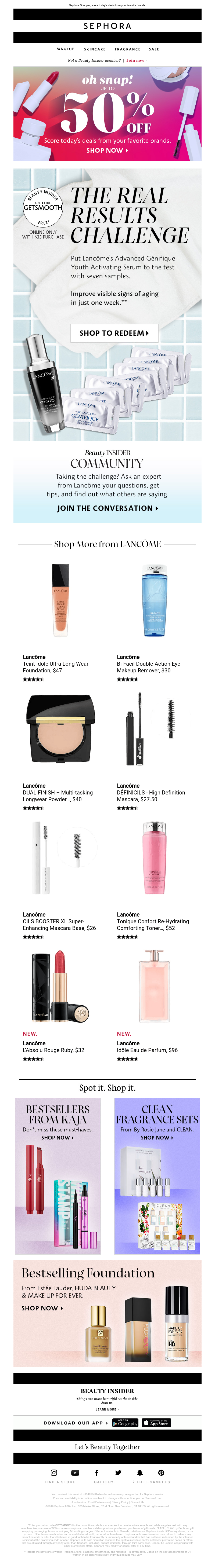Join the conversation in Community
This screenshot has width=215, height=1568.
(x=107, y=508)
